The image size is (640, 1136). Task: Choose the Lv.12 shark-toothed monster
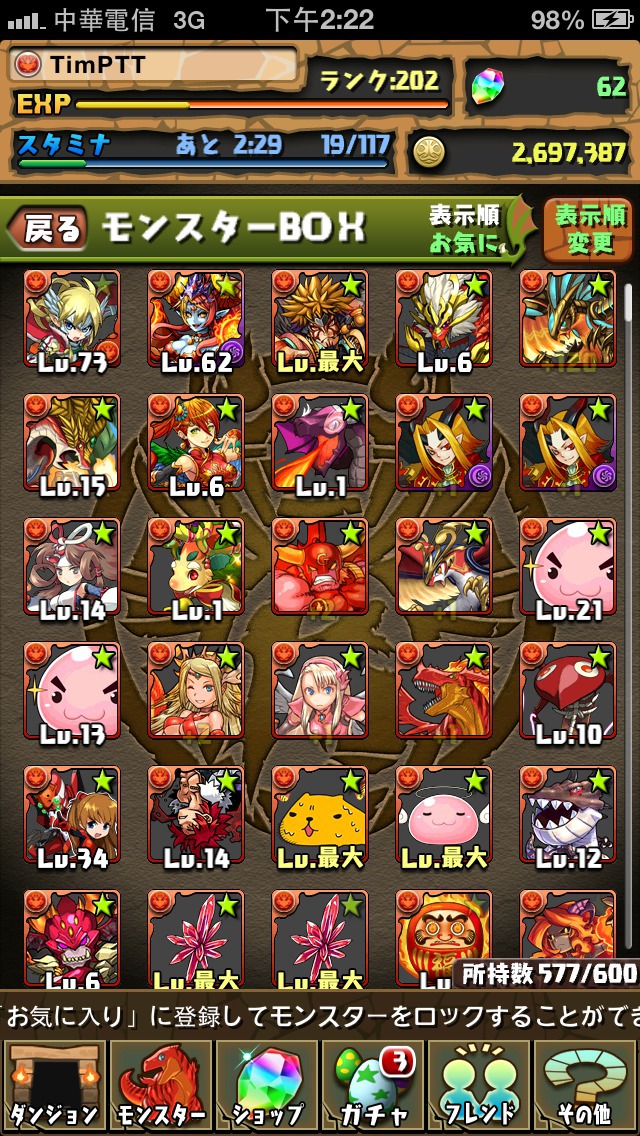coord(568,815)
